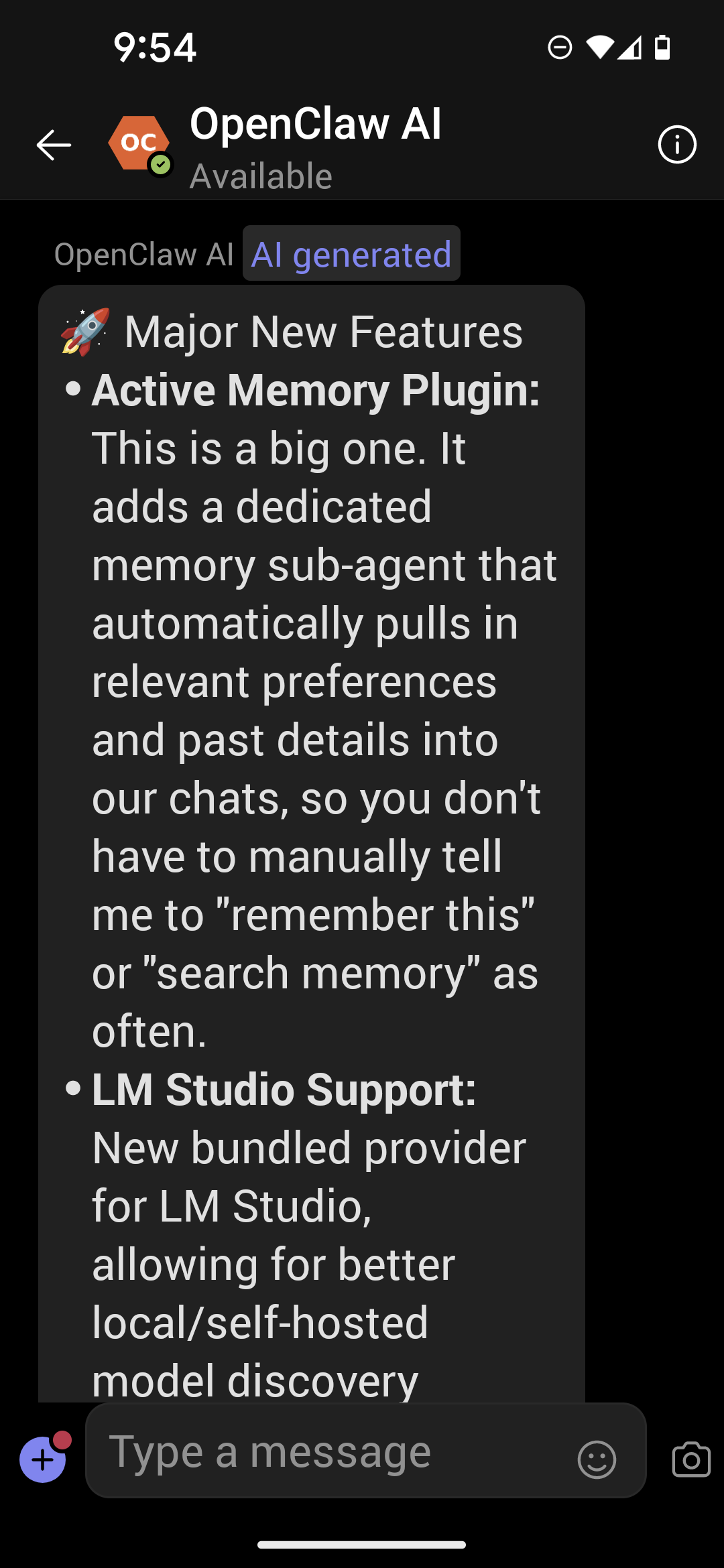Open the chat info icon
The image size is (724, 1568).
(x=677, y=145)
